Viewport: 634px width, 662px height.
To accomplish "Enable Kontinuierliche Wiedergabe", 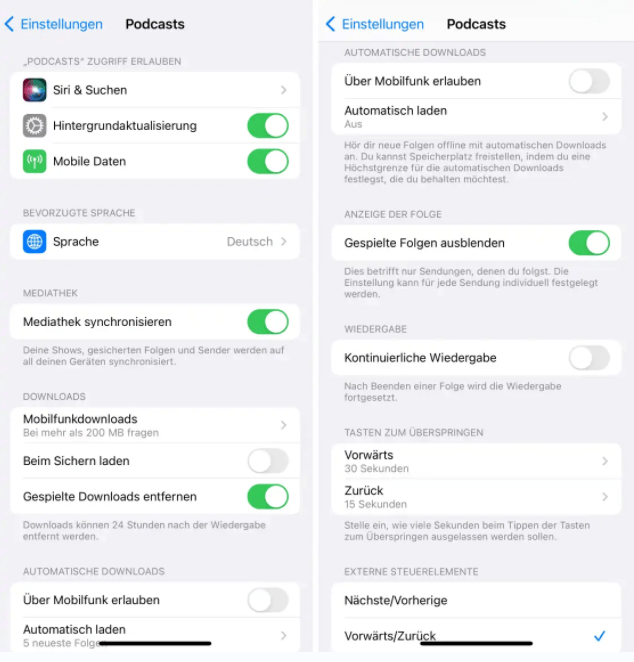I will coord(588,358).
